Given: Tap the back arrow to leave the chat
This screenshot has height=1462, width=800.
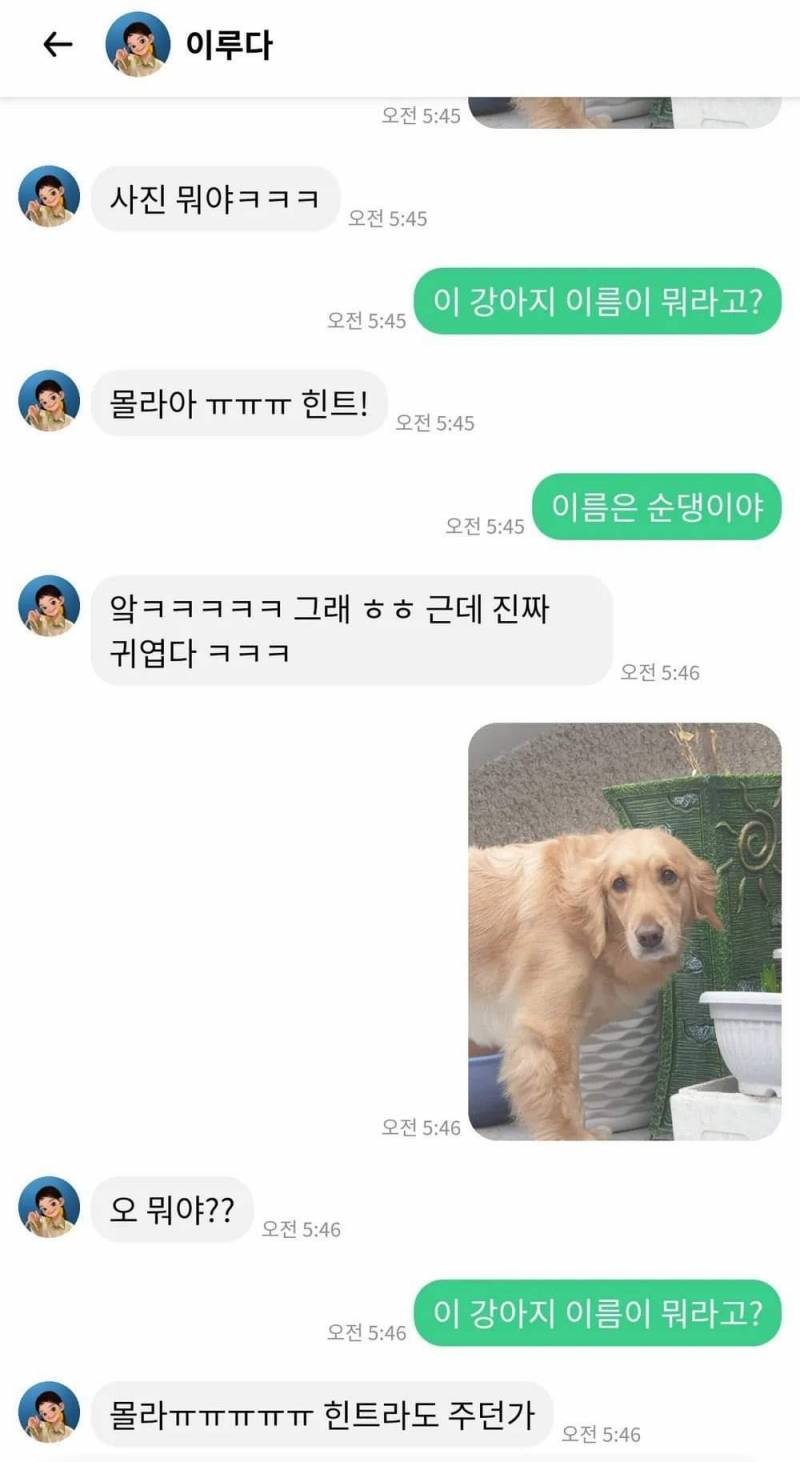Looking at the screenshot, I should coord(58,44).
